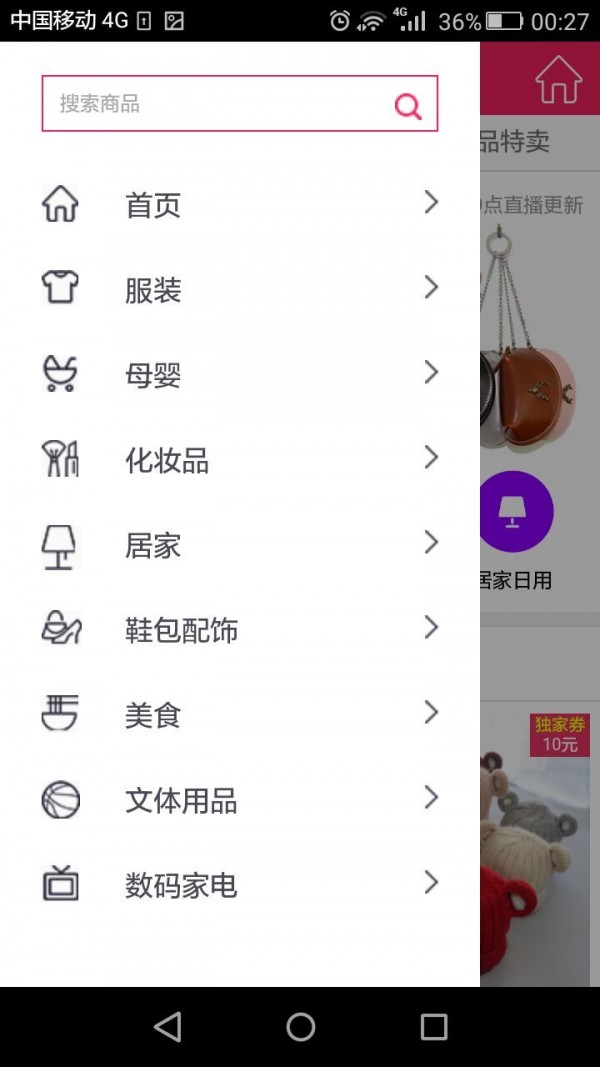The height and width of the screenshot is (1067, 600).
Task: Open 首页 from the drawer menu
Action: [240, 205]
